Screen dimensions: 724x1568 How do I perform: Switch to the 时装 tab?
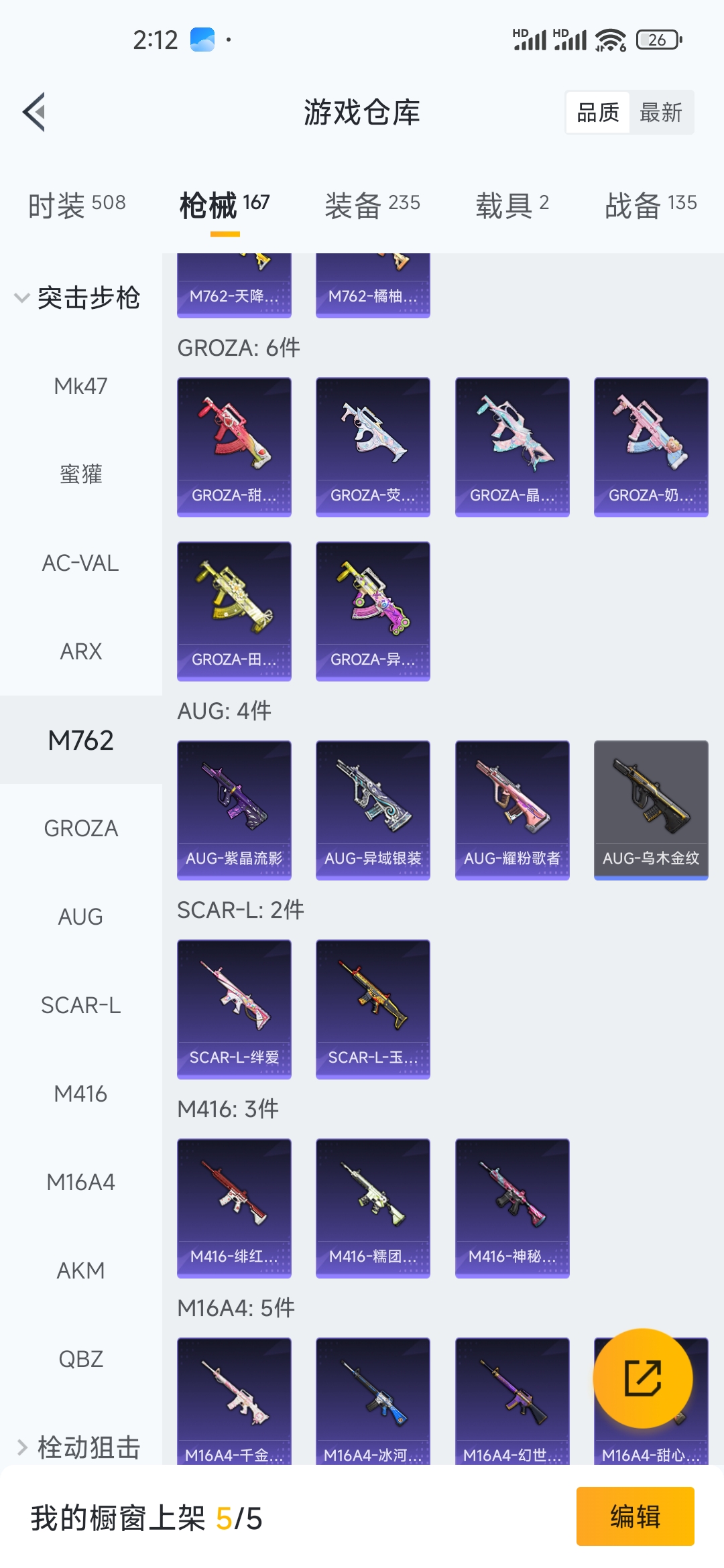click(x=77, y=204)
